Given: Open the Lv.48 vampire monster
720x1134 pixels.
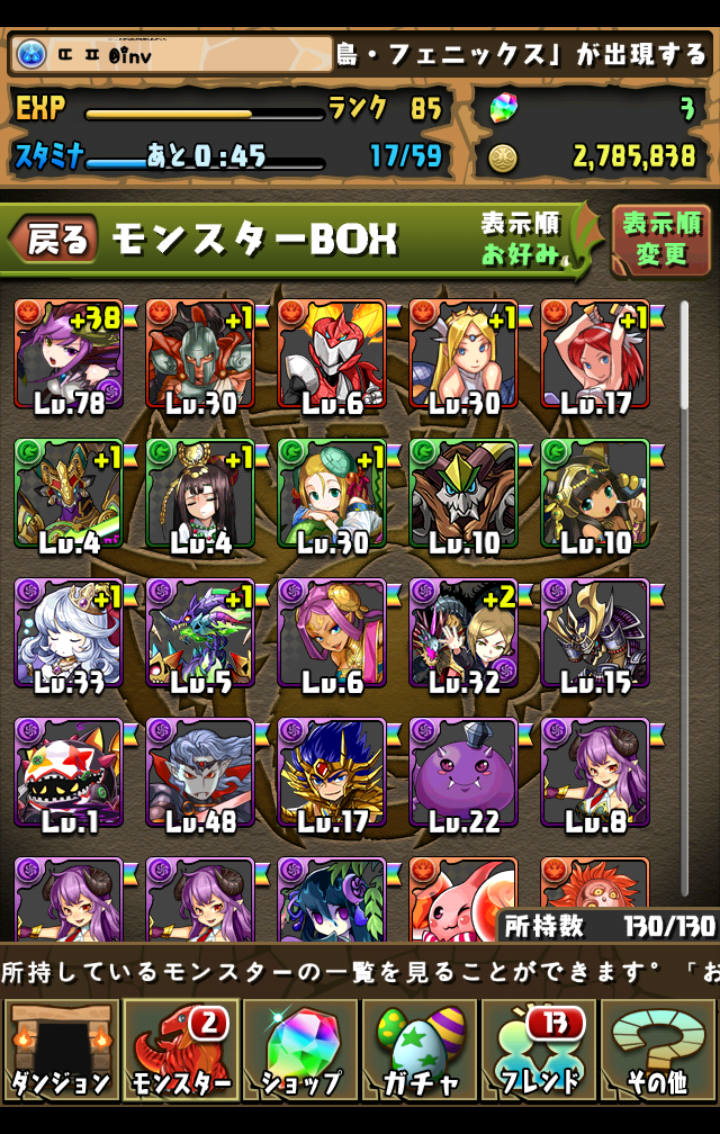Looking at the screenshot, I should 200,773.
